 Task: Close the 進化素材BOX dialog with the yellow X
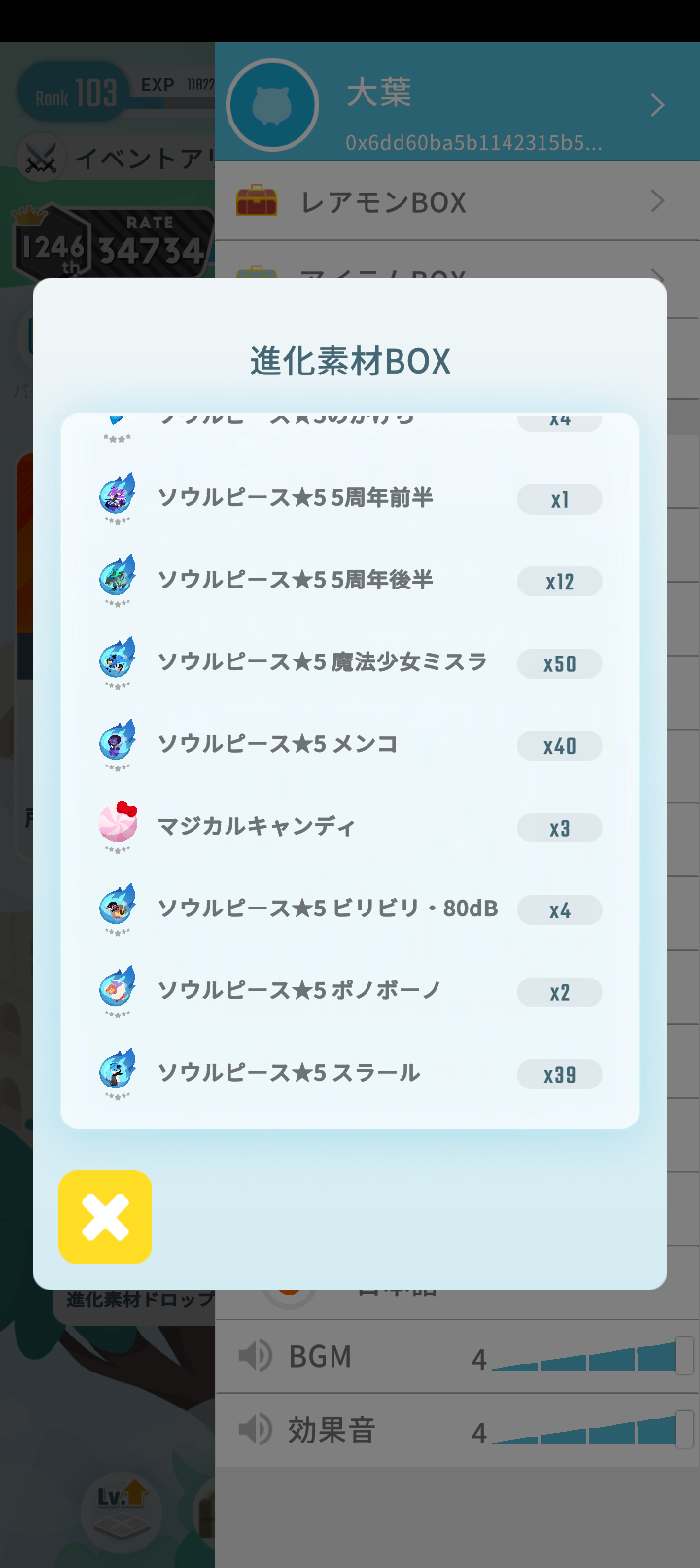pos(104,1217)
